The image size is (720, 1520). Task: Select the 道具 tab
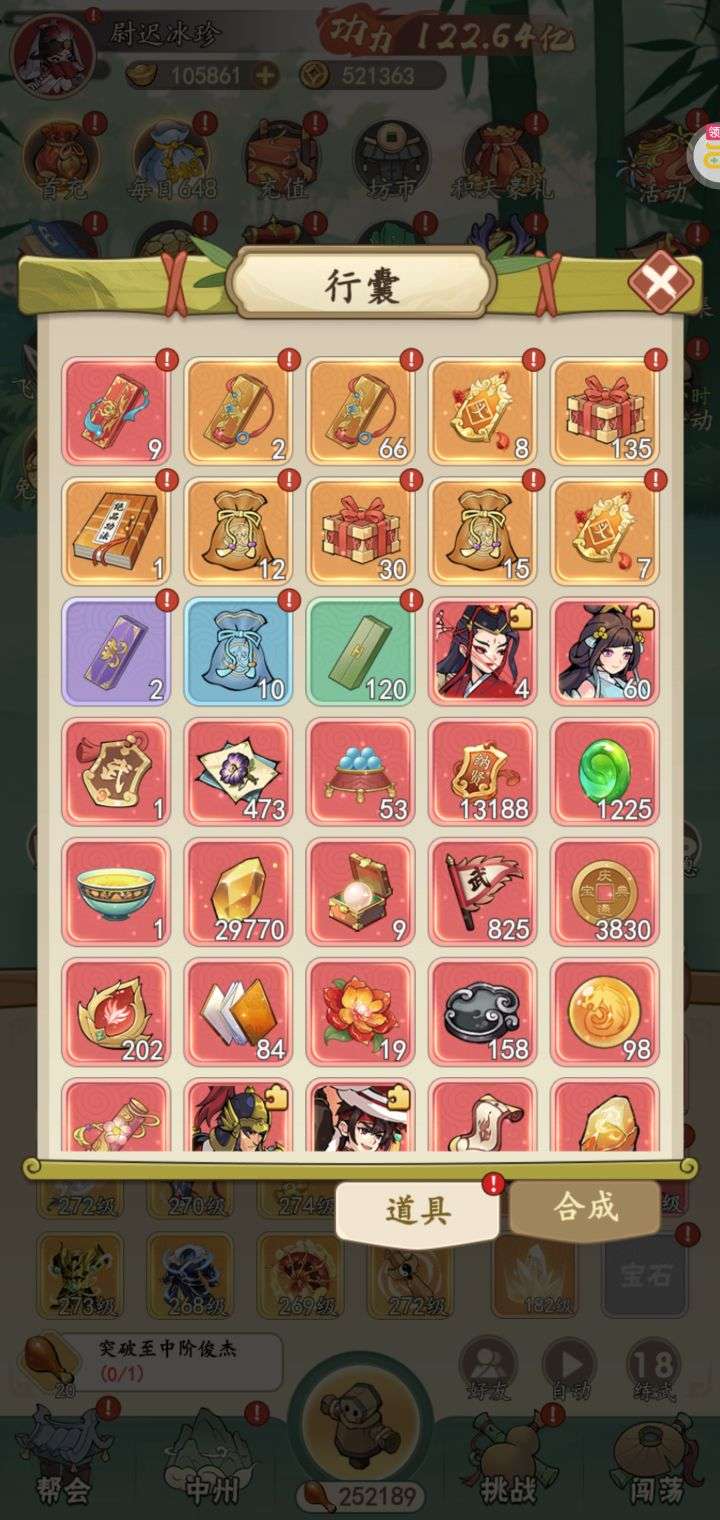(417, 1211)
